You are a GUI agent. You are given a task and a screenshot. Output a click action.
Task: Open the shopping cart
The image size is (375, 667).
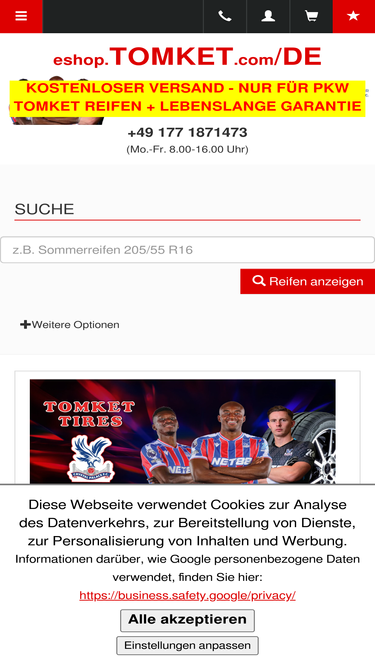(x=311, y=16)
